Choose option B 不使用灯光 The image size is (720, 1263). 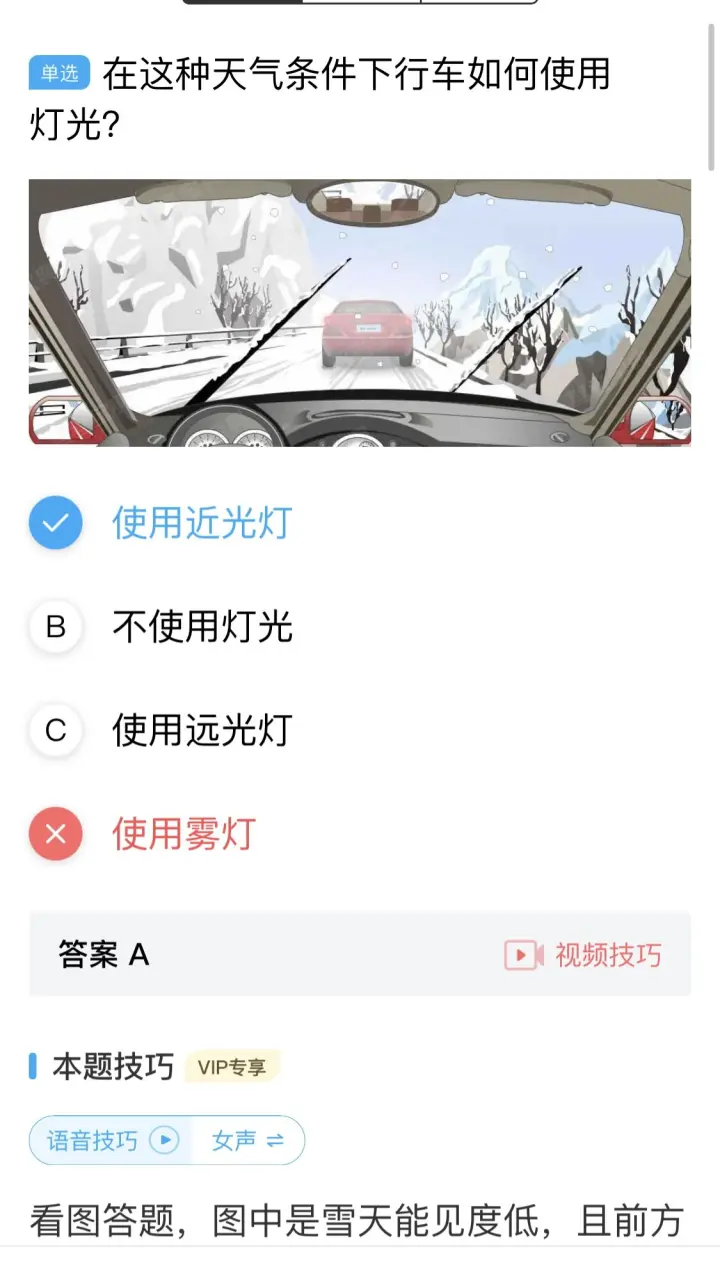200,627
